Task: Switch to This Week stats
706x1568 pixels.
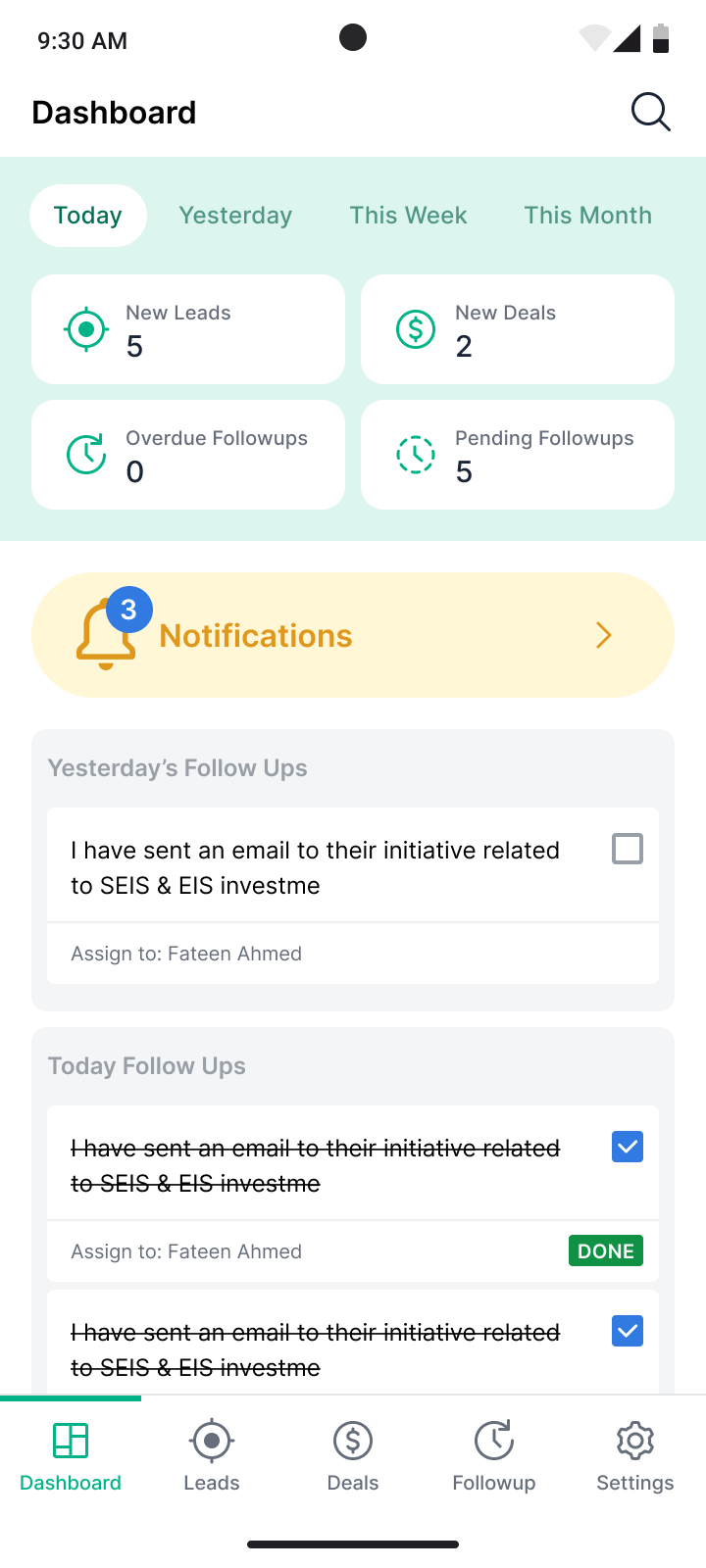Action: tap(408, 216)
